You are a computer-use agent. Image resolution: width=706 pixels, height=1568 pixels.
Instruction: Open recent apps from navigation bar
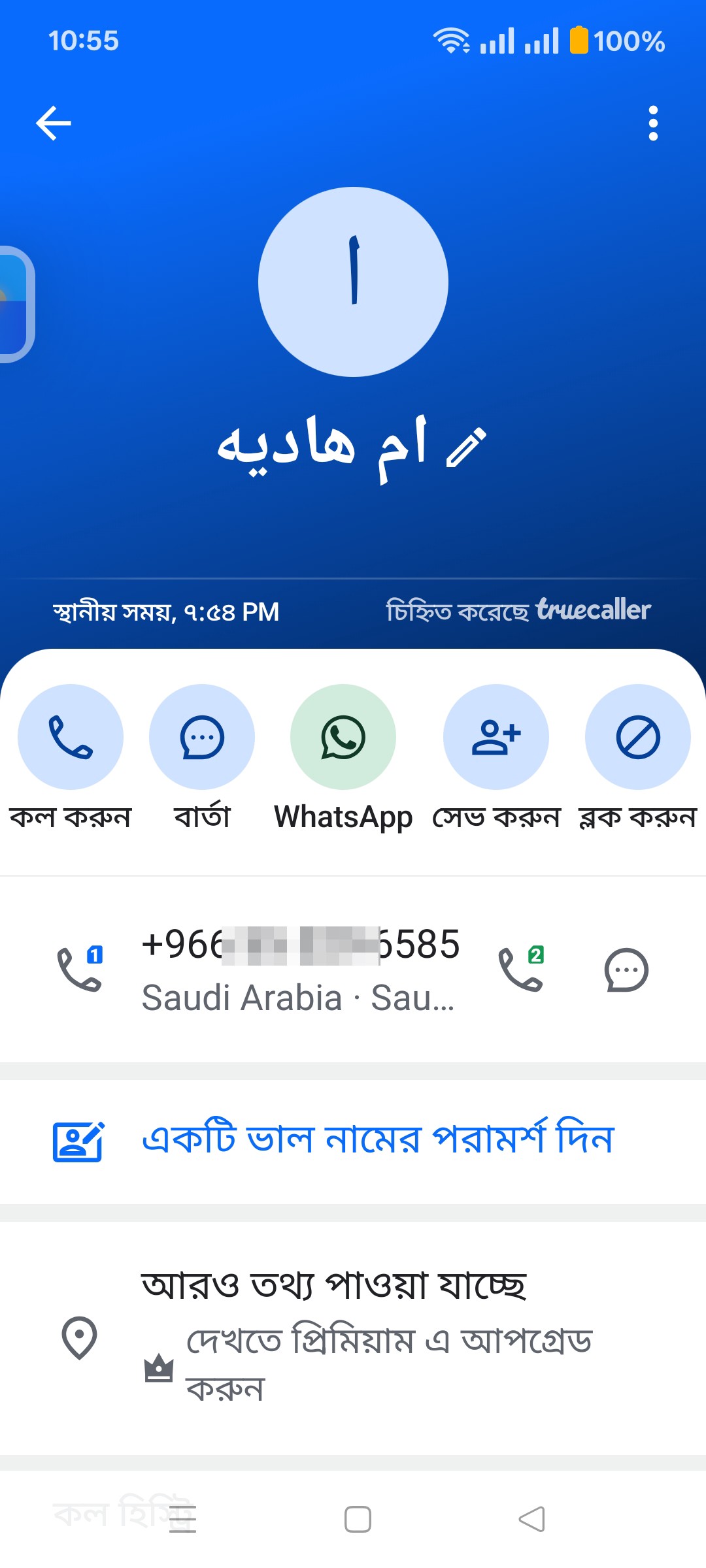pyautogui.click(x=182, y=1519)
